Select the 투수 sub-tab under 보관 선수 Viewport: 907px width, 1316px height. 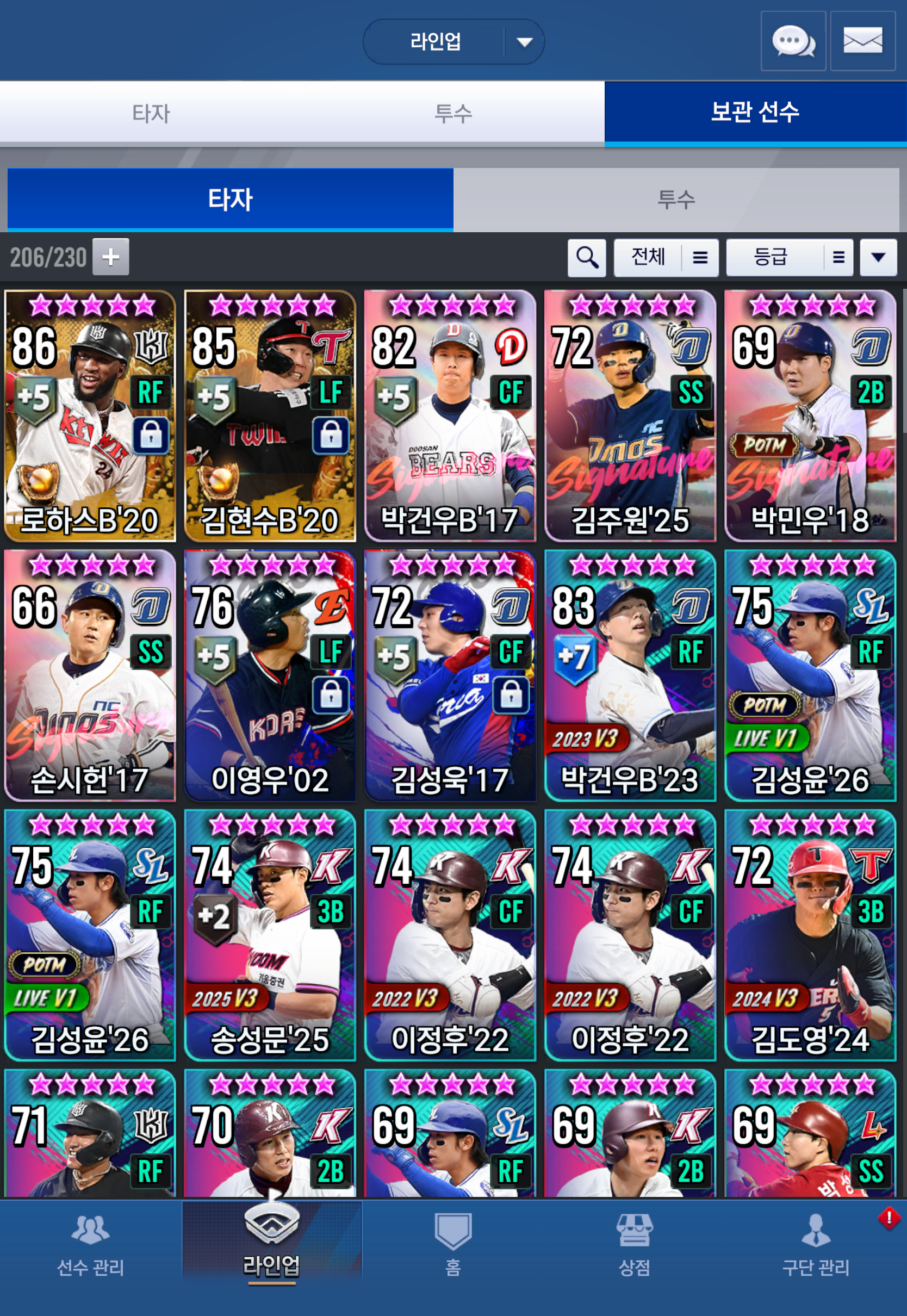click(676, 200)
